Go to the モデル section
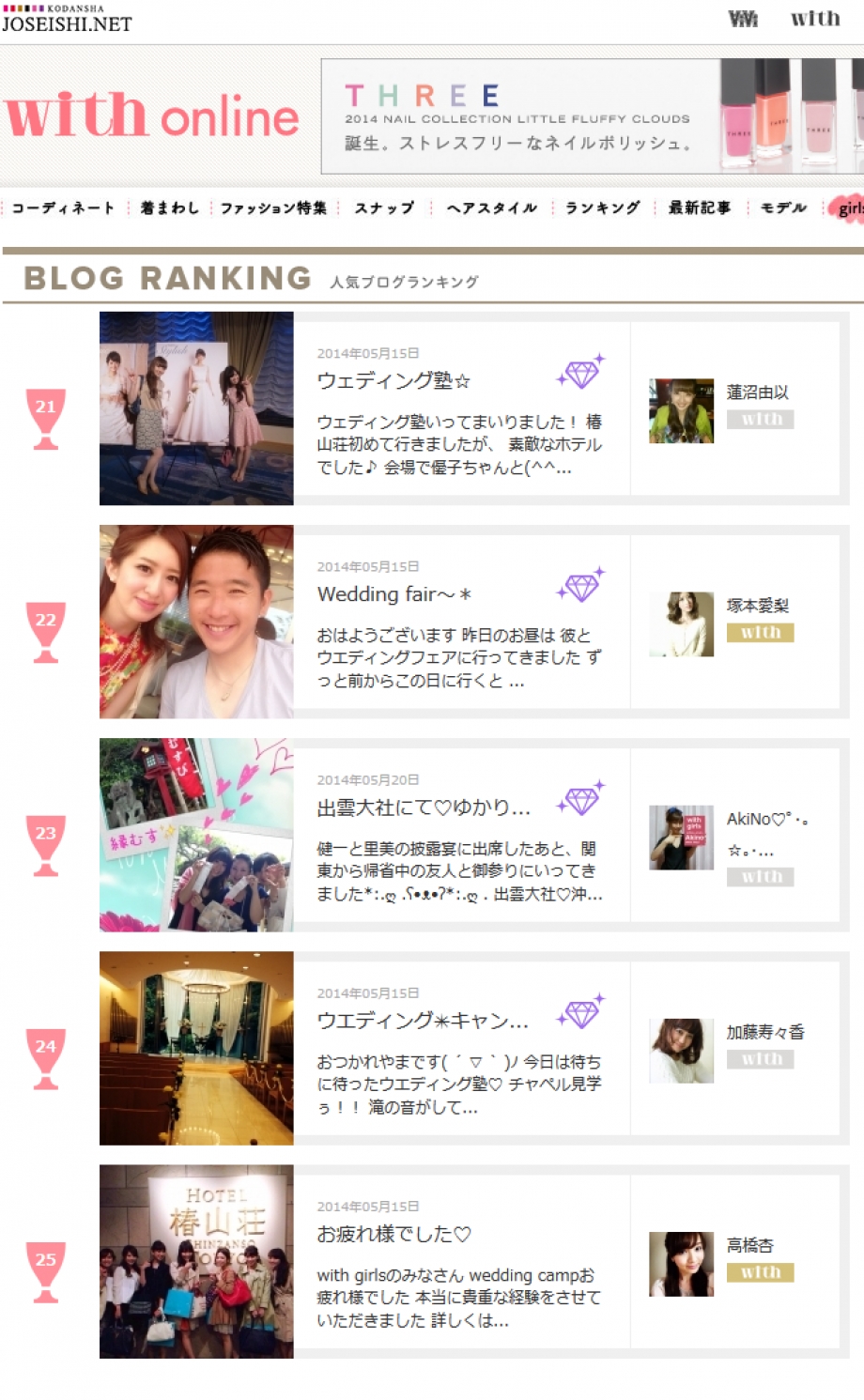Image resolution: width=864 pixels, height=1400 pixels. (x=783, y=208)
